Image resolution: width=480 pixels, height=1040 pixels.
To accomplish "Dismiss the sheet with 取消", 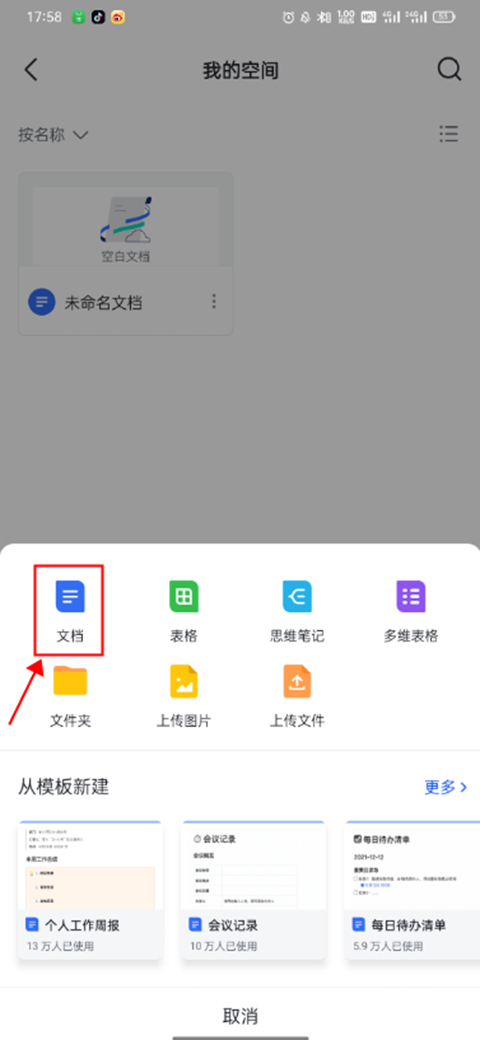I will [240, 1015].
